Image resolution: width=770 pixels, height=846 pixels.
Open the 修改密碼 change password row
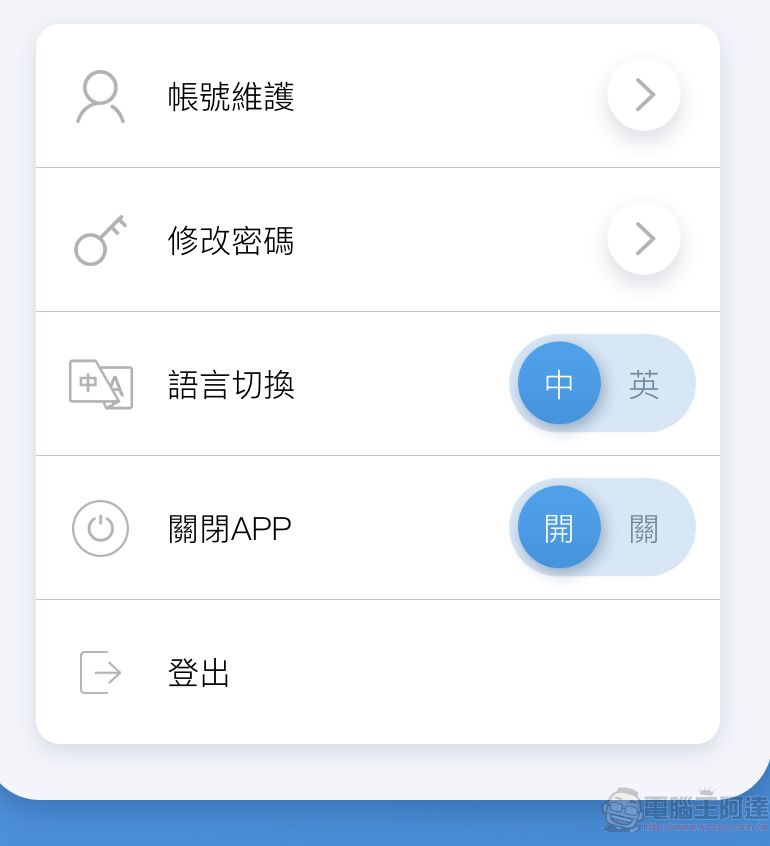click(643, 240)
